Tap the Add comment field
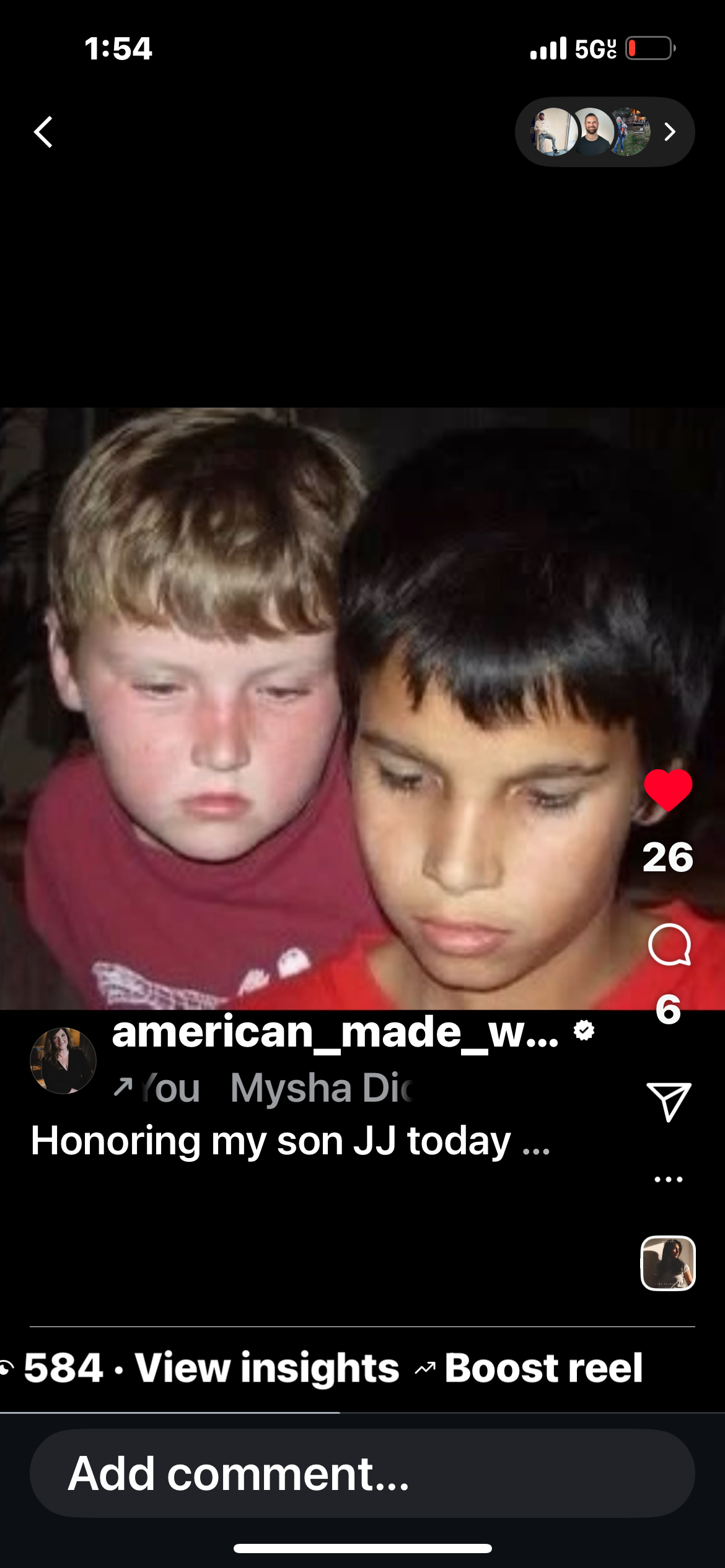The height and width of the screenshot is (1568, 725). point(362,1473)
